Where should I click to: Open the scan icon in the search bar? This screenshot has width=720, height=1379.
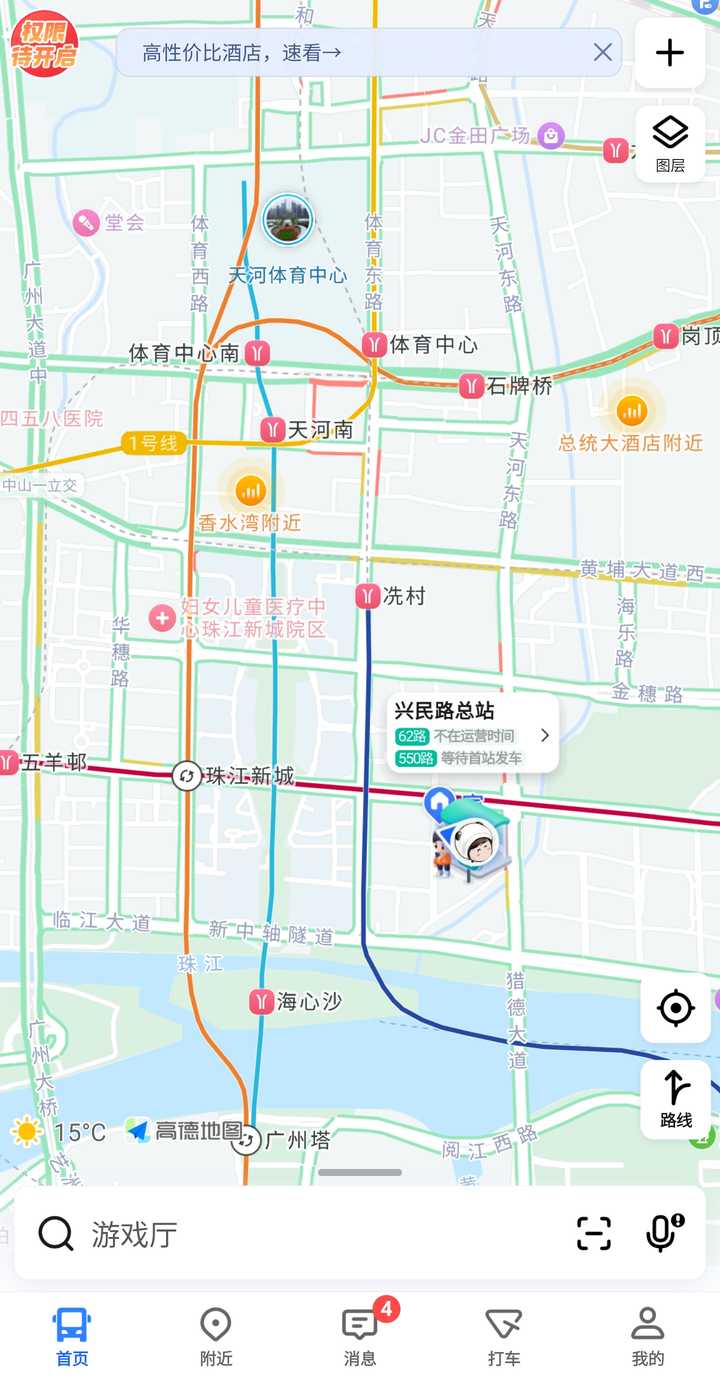[594, 1234]
